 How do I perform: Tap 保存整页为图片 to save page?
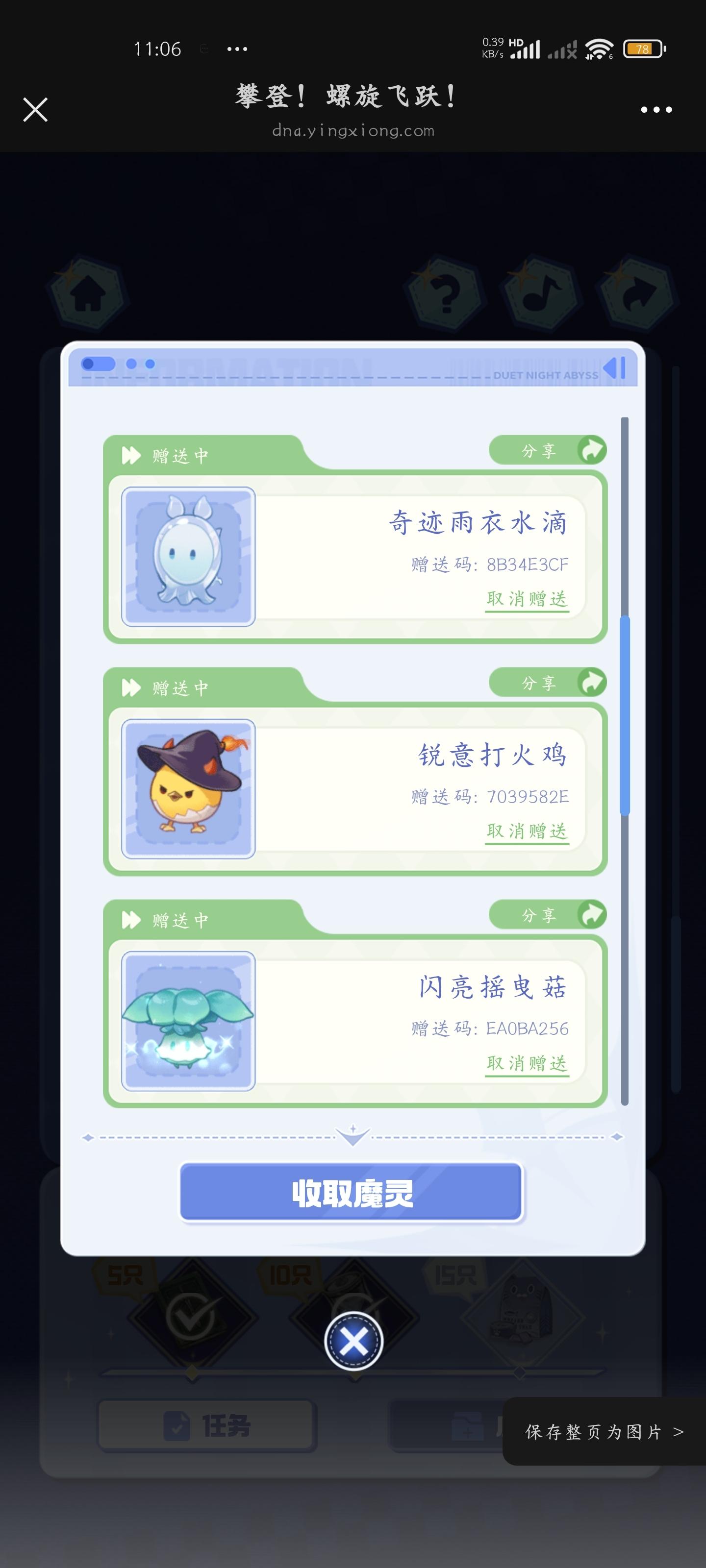(x=604, y=1432)
